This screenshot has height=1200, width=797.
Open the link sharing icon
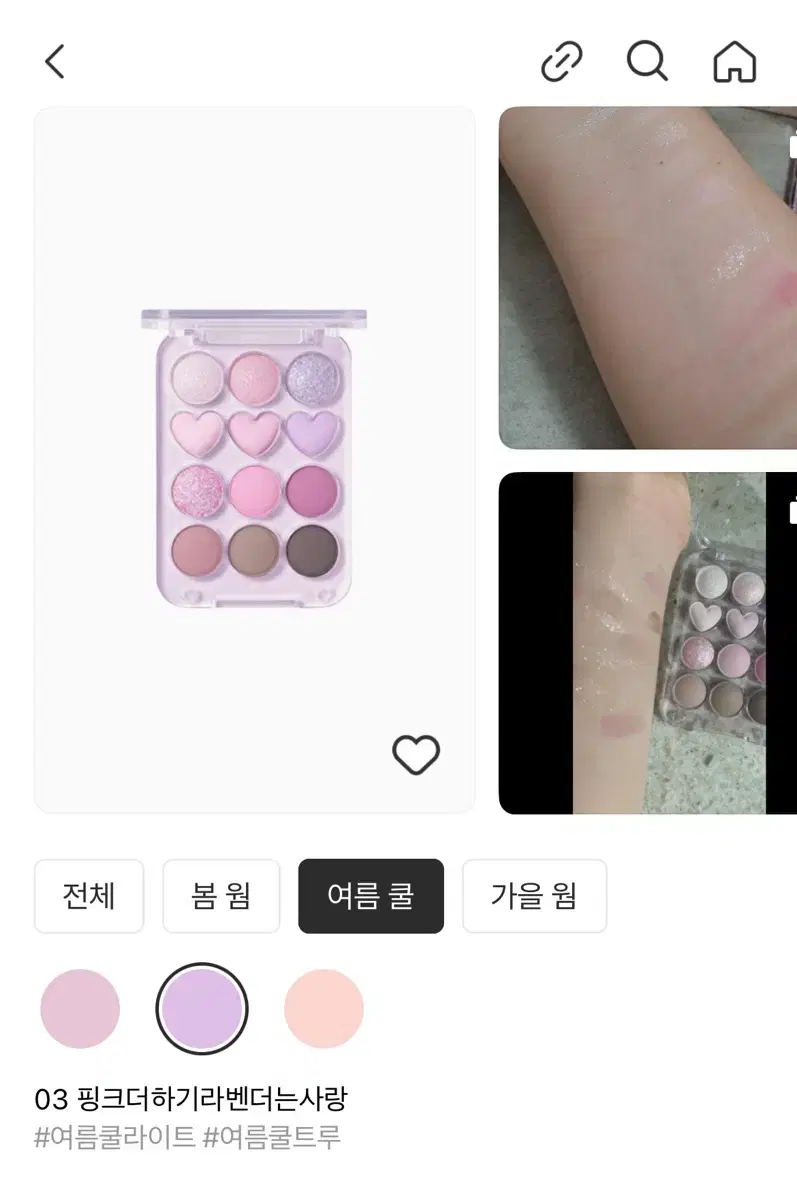click(562, 61)
